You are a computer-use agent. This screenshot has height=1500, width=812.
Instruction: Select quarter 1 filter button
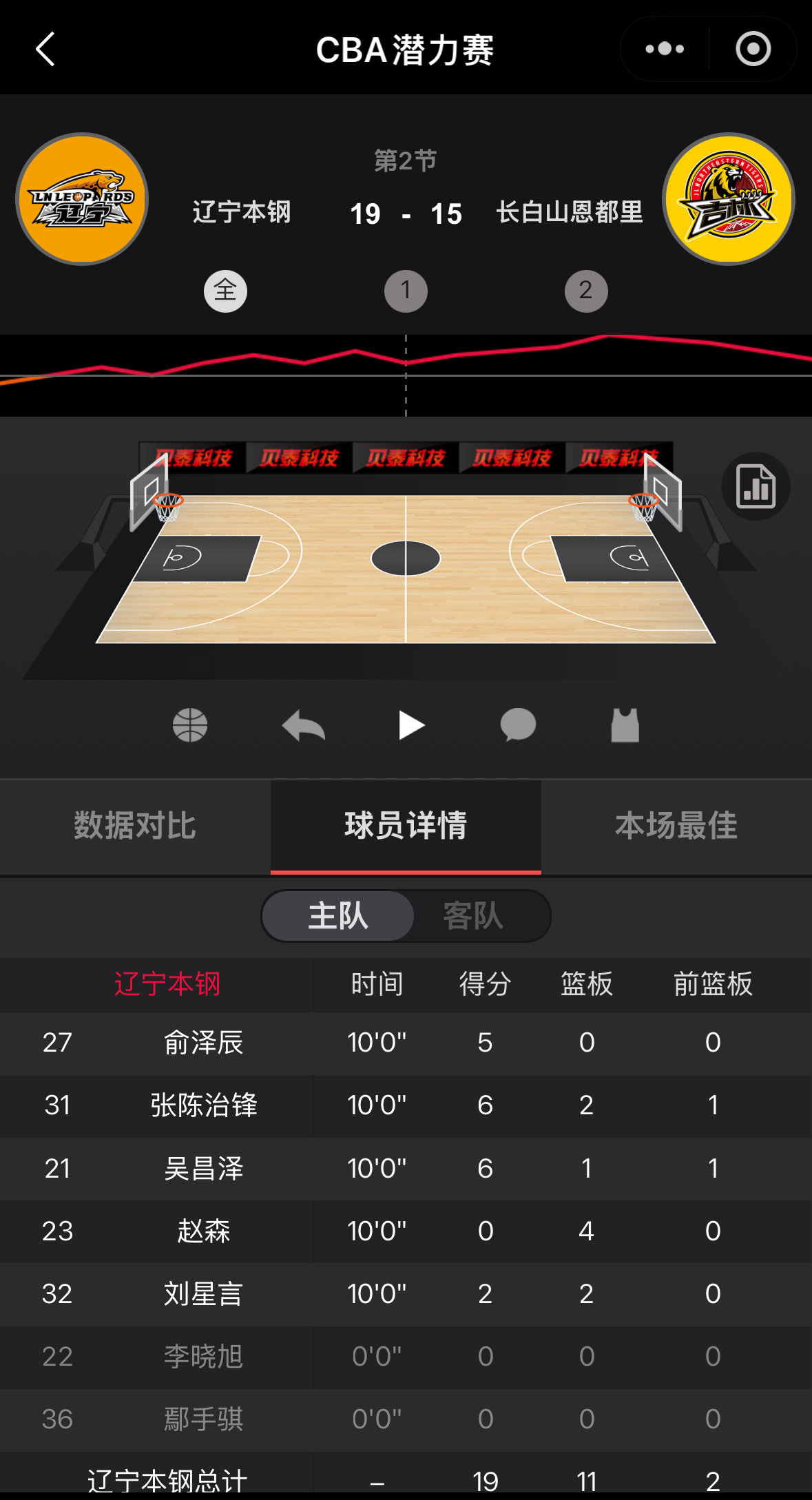[x=406, y=291]
